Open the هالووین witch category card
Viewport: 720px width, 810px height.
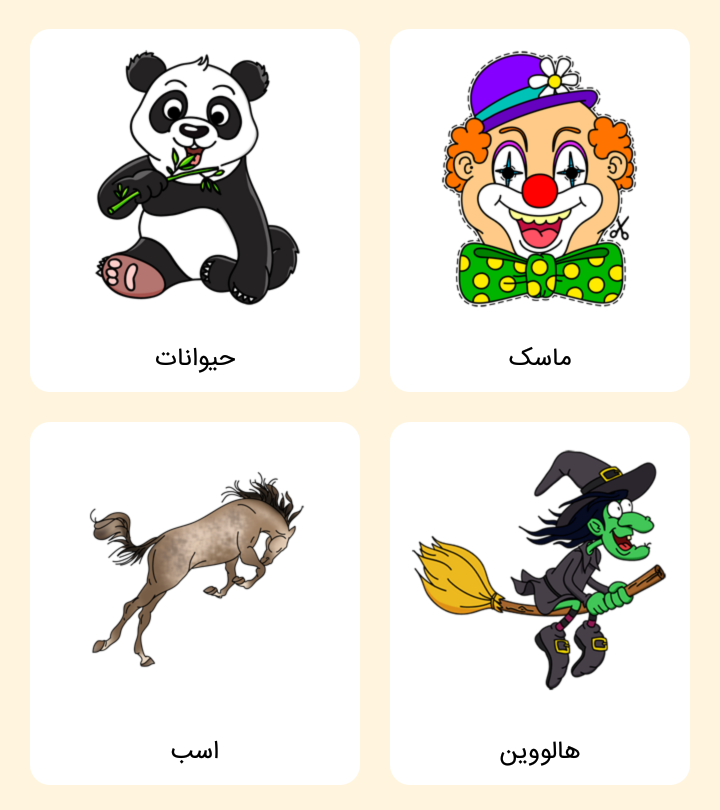tap(540, 603)
